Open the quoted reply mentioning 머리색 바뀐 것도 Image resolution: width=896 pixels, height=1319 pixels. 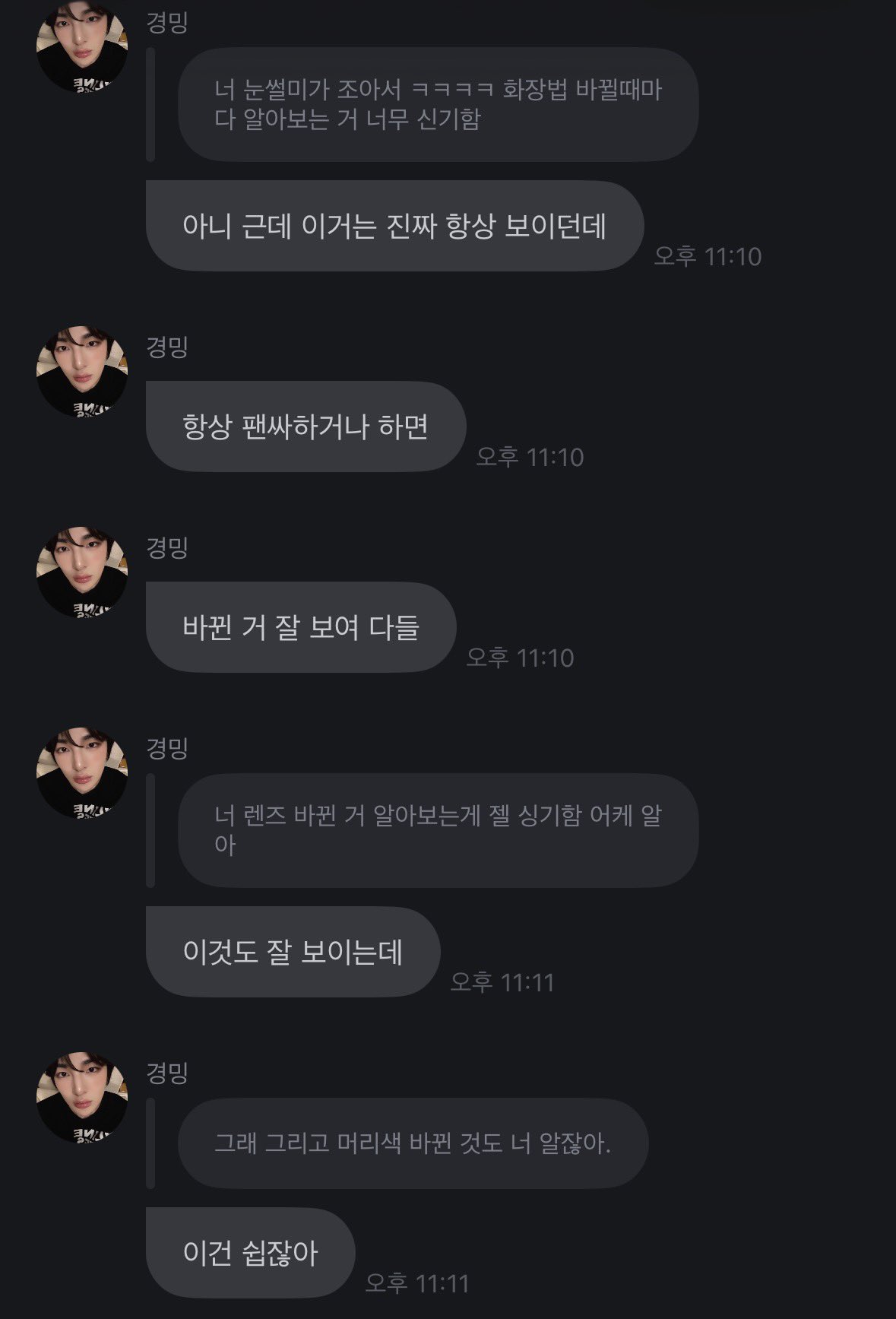pyautogui.click(x=413, y=1143)
